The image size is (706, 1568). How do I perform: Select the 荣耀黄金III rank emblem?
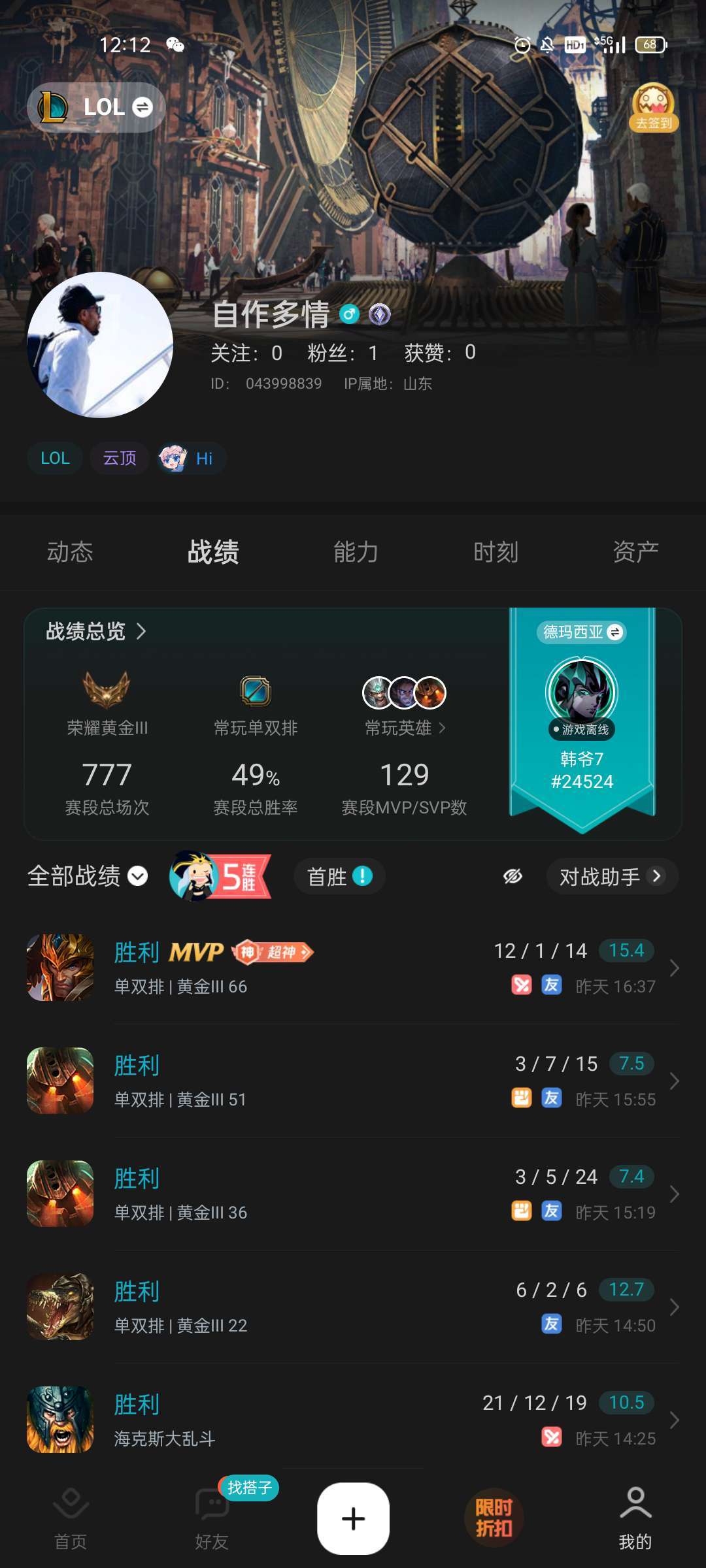pyautogui.click(x=107, y=691)
